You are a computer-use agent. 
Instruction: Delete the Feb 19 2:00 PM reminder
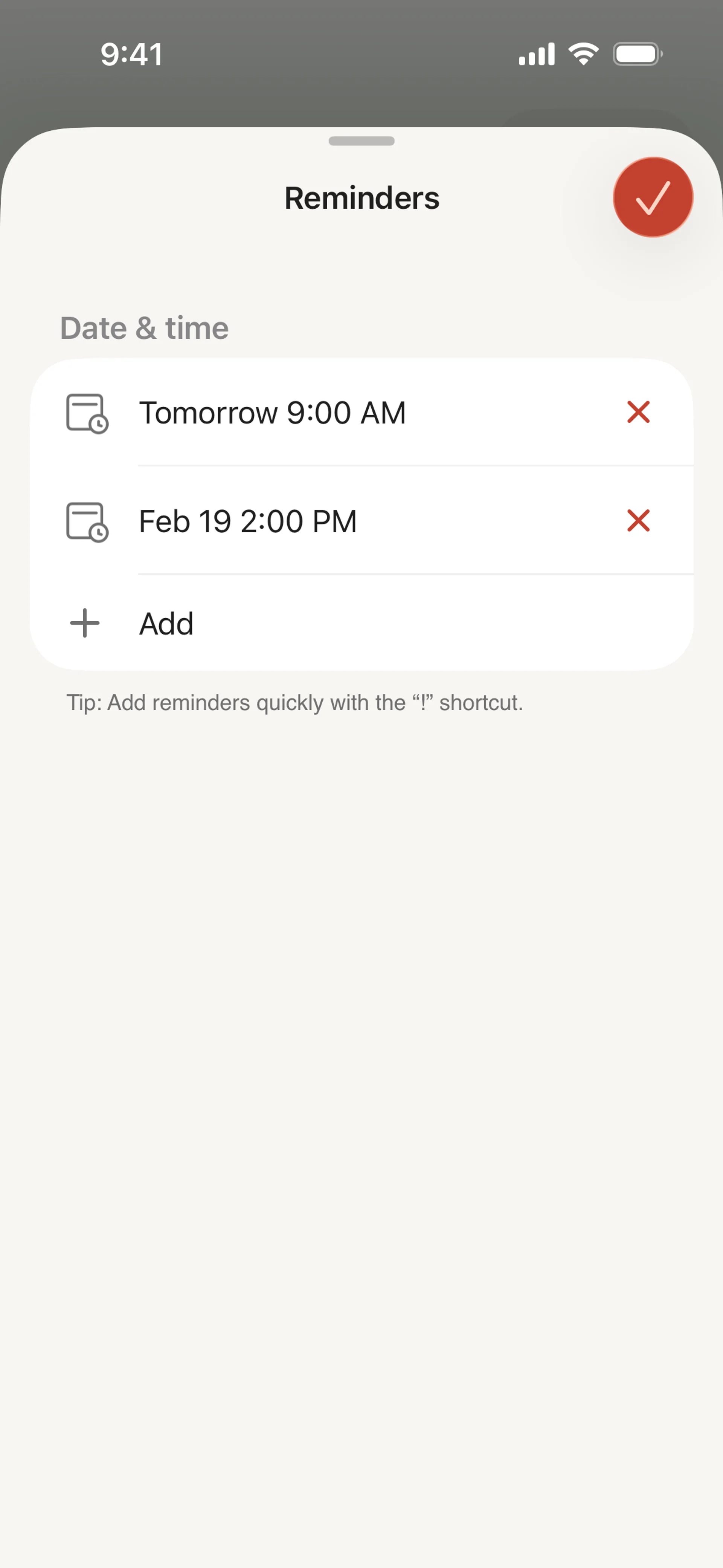[x=638, y=520]
